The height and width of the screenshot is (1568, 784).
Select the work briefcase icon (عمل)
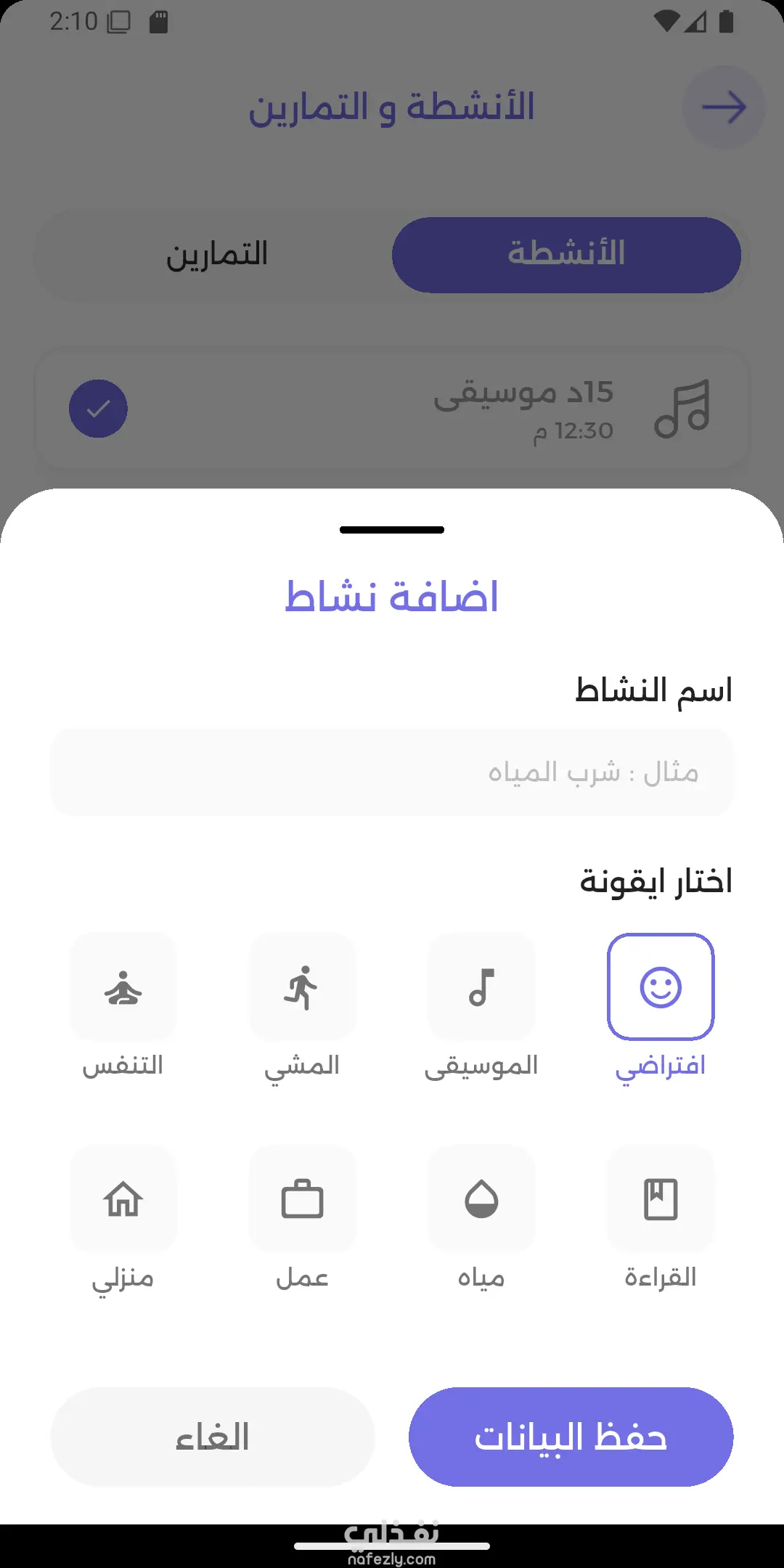point(302,1199)
